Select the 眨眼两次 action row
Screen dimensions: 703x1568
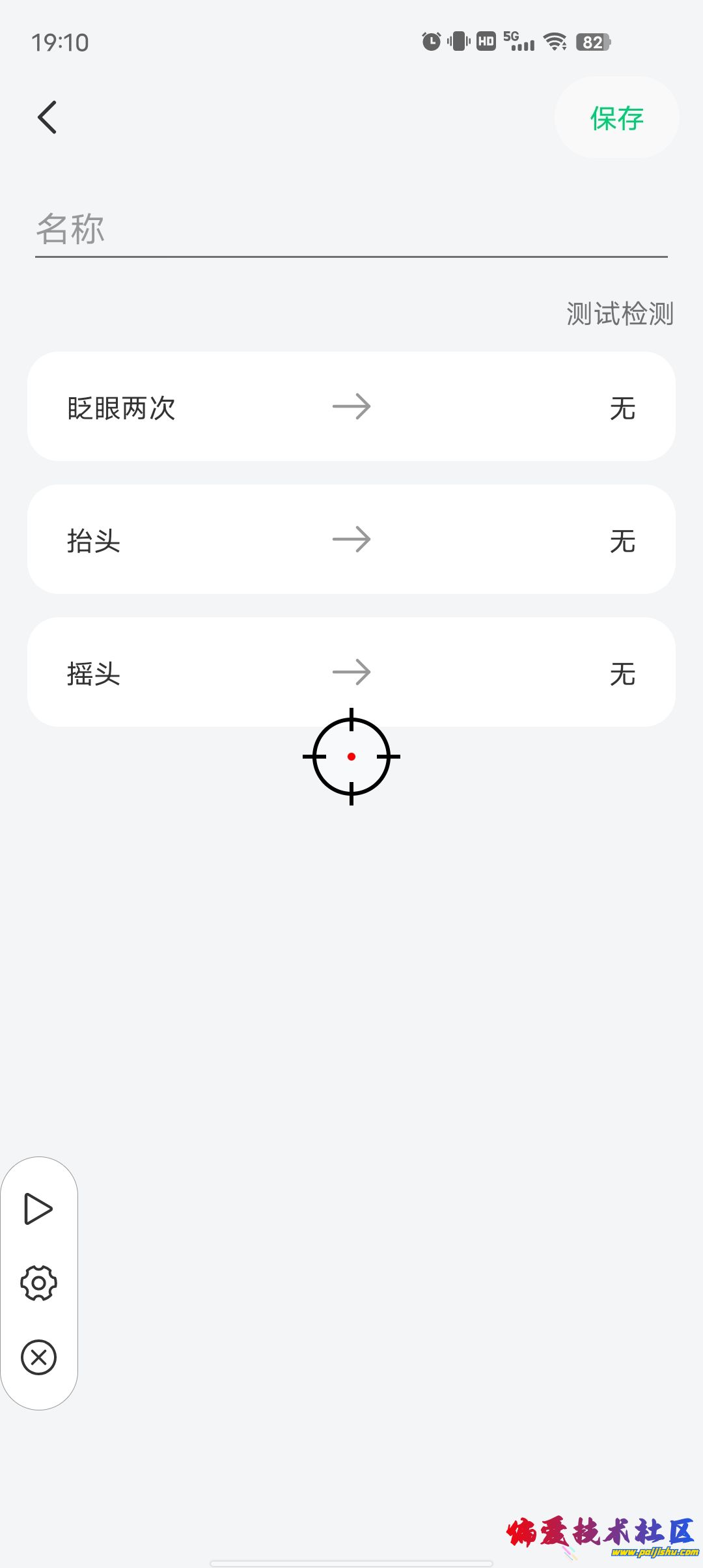click(351, 407)
